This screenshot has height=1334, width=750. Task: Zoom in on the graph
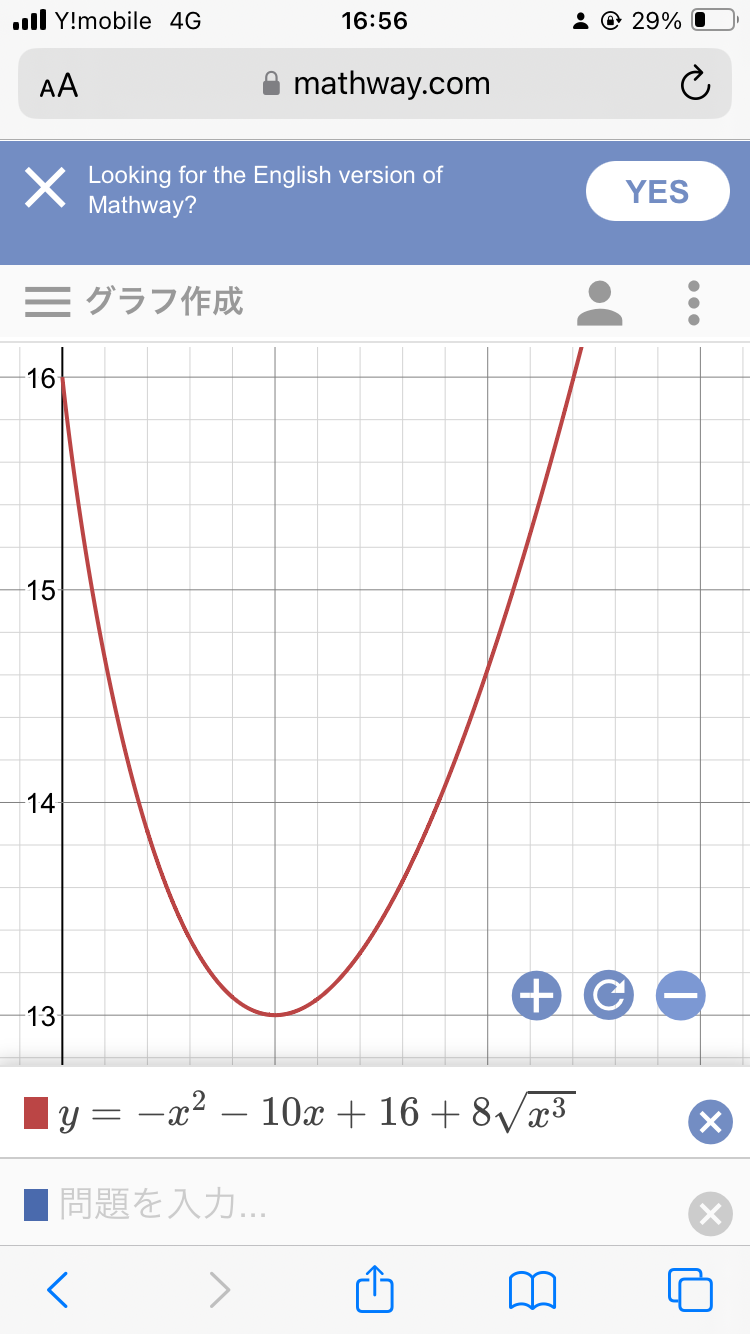point(537,996)
